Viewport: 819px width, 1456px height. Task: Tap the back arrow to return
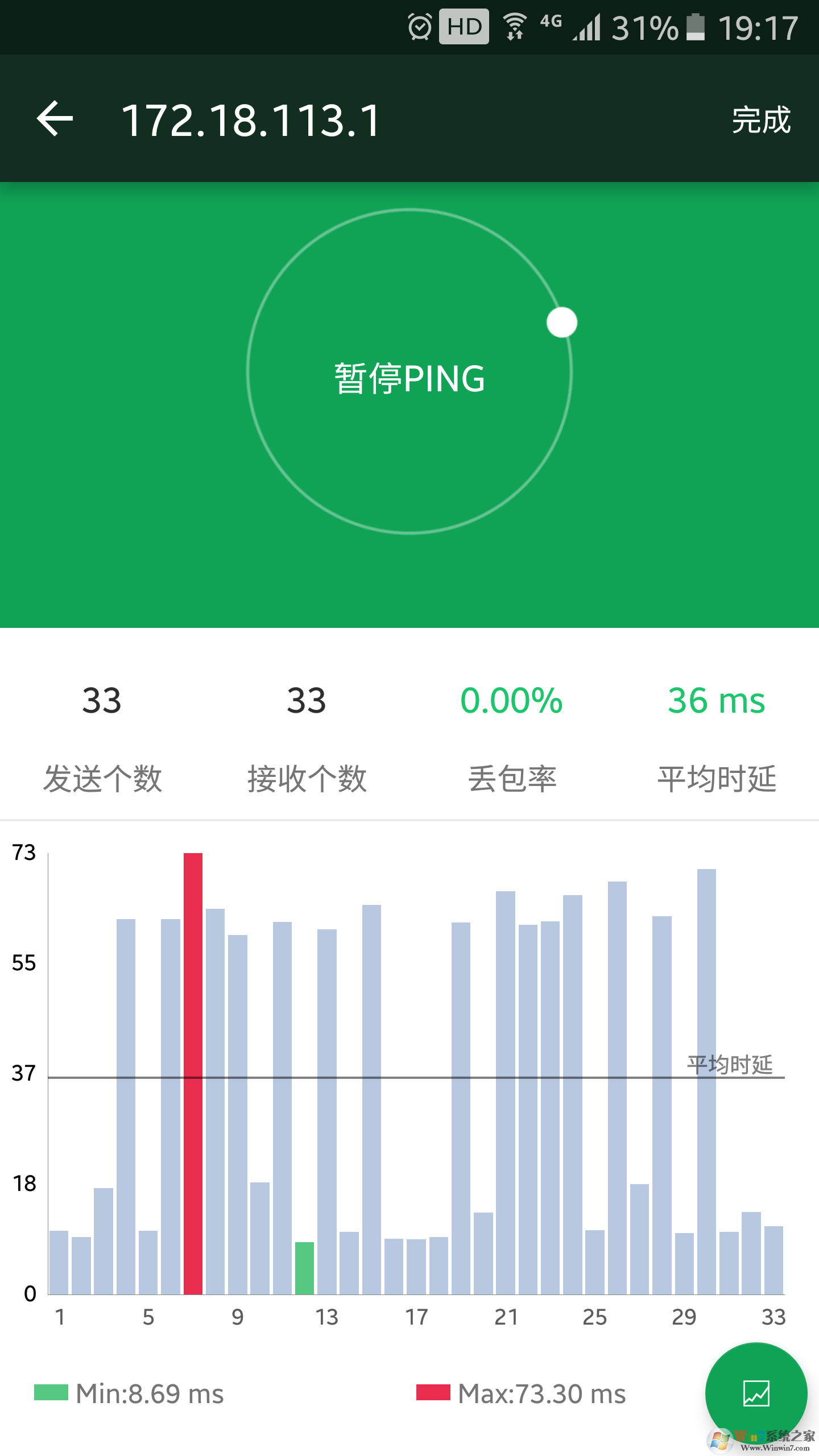click(x=55, y=118)
